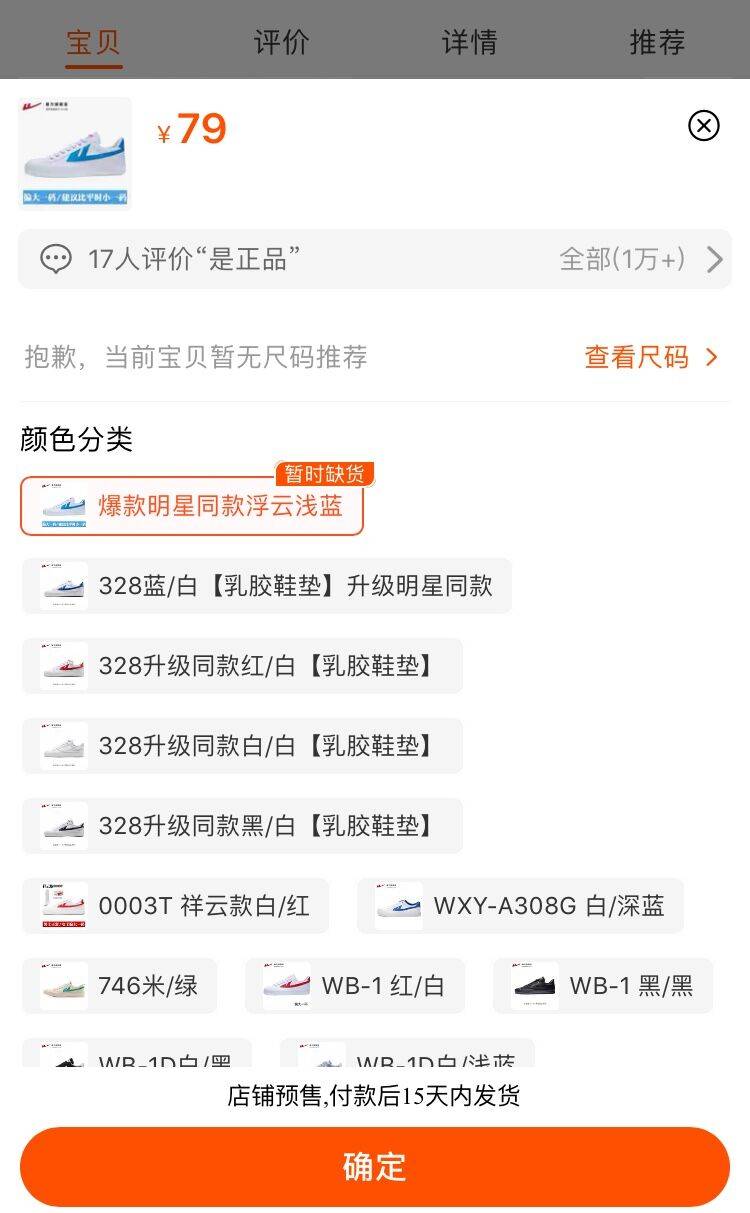The width and height of the screenshot is (750, 1213).
Task: Choose WB-1 黑/黑 option
Action: coord(603,986)
